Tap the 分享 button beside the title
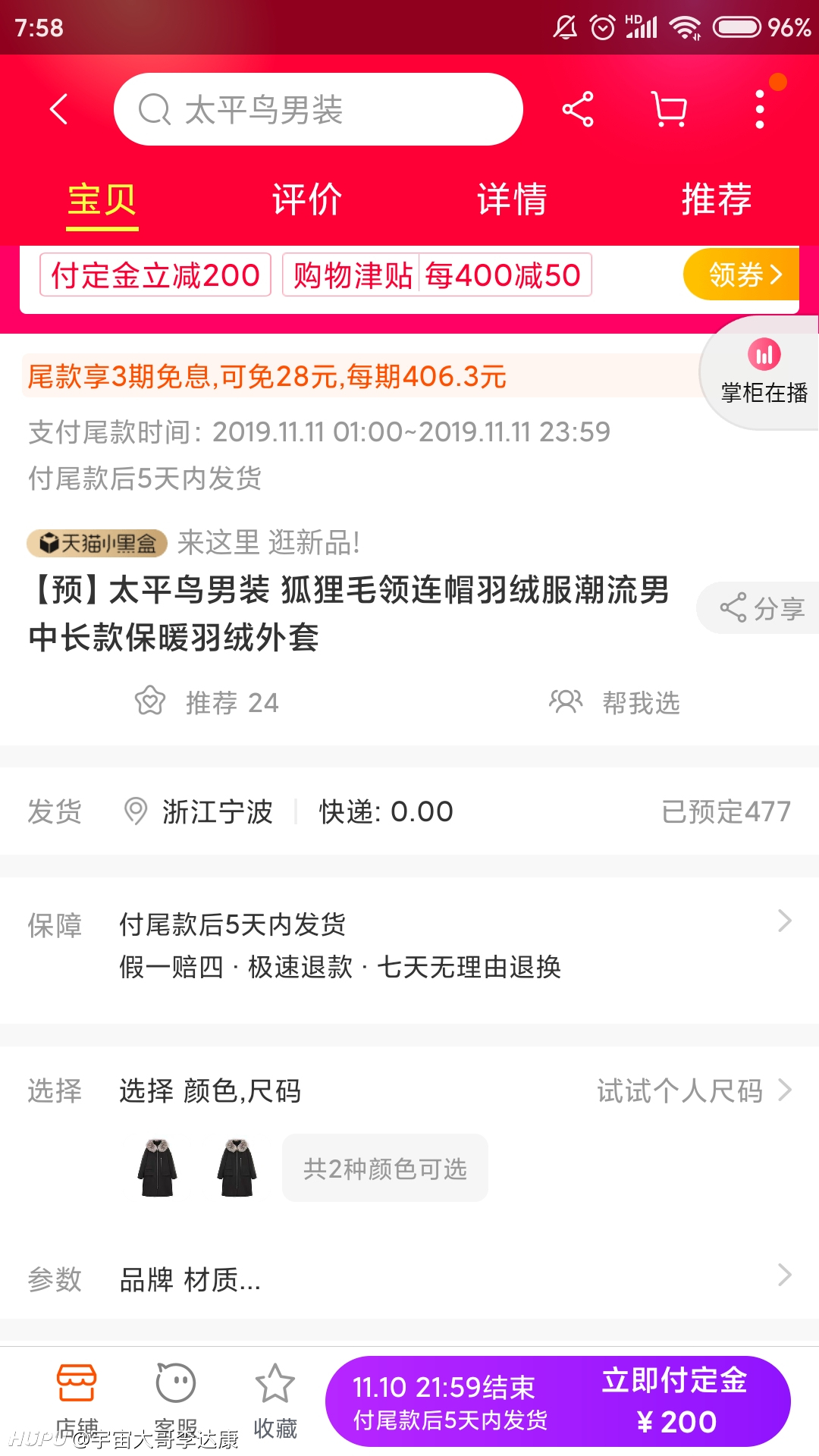 758,608
